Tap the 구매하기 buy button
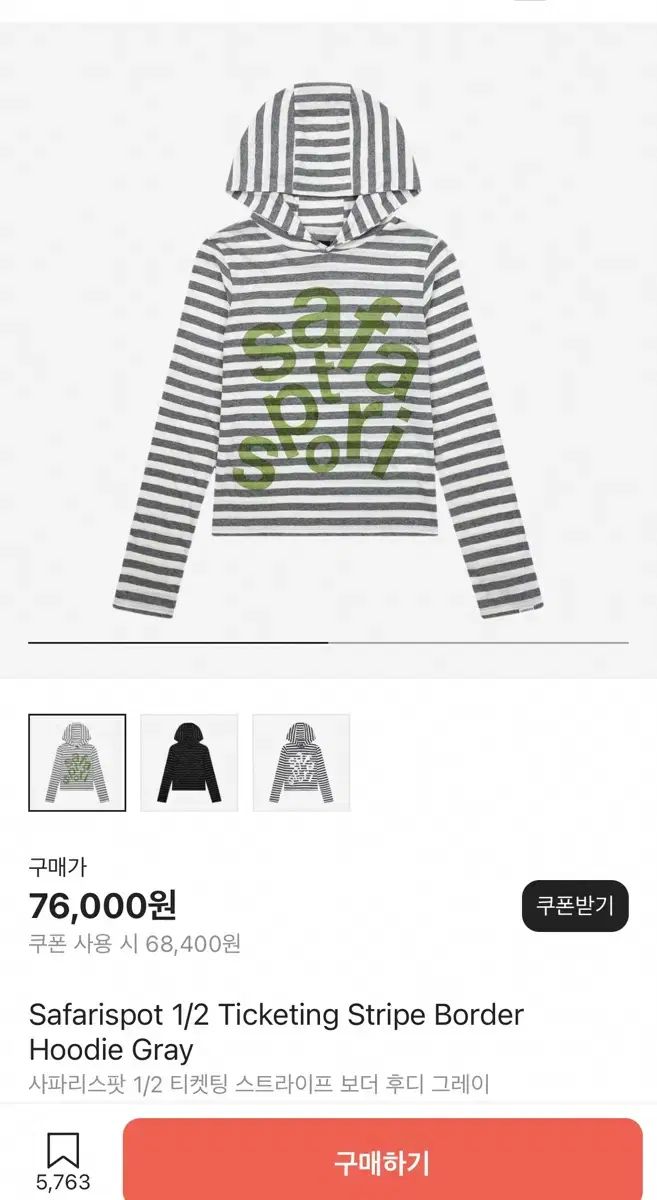 click(382, 1164)
